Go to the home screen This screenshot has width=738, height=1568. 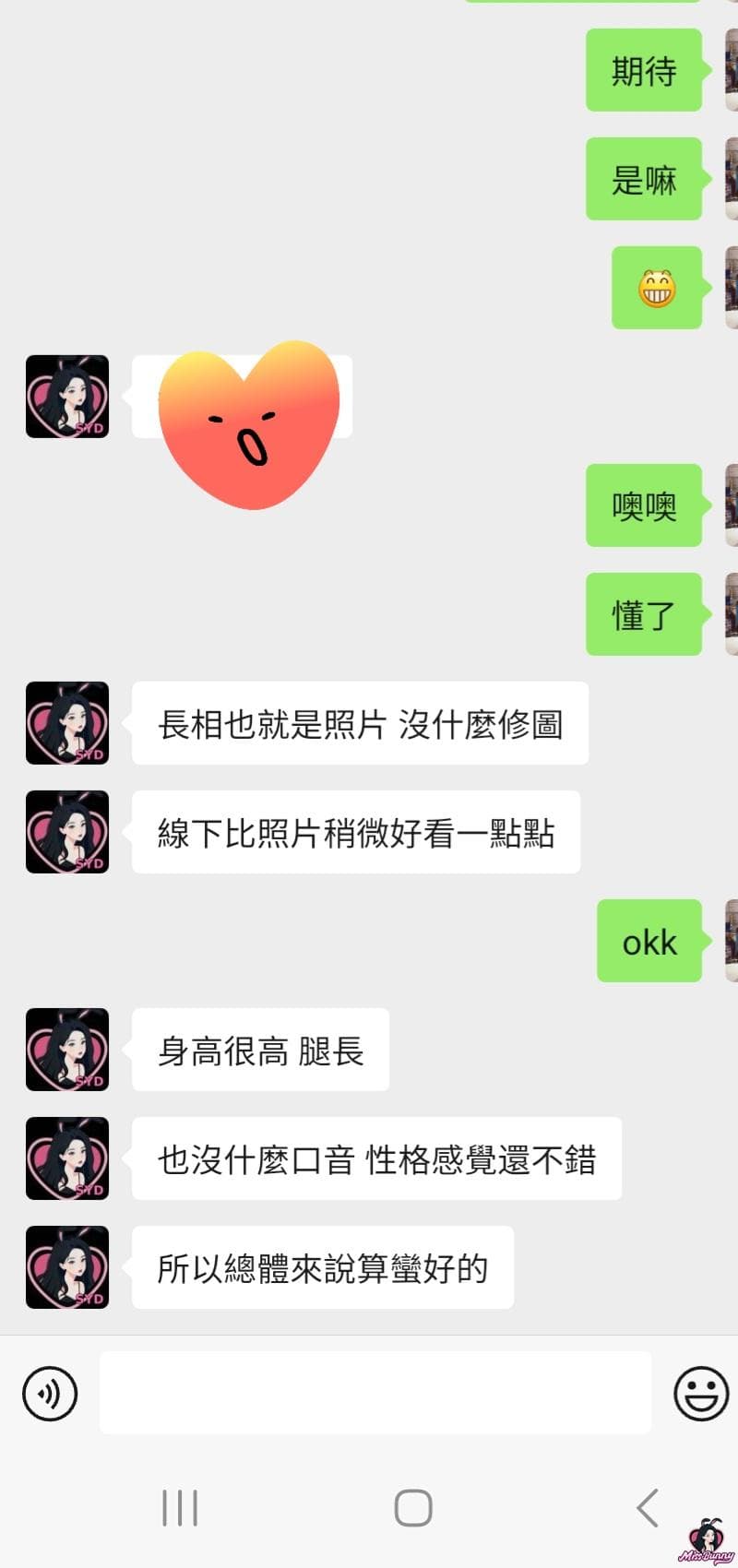(412, 1508)
